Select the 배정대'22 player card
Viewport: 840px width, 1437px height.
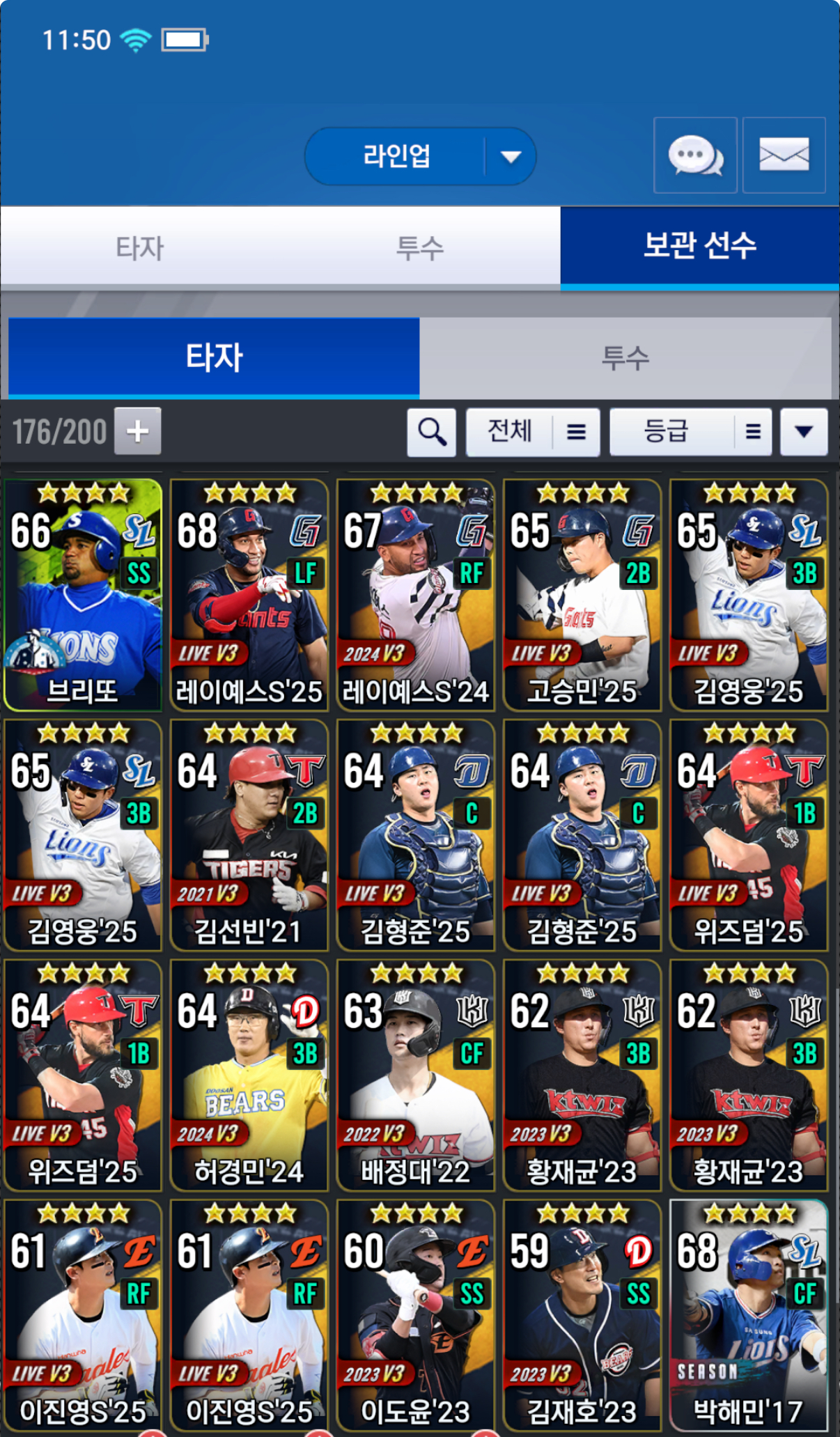pos(416,1075)
